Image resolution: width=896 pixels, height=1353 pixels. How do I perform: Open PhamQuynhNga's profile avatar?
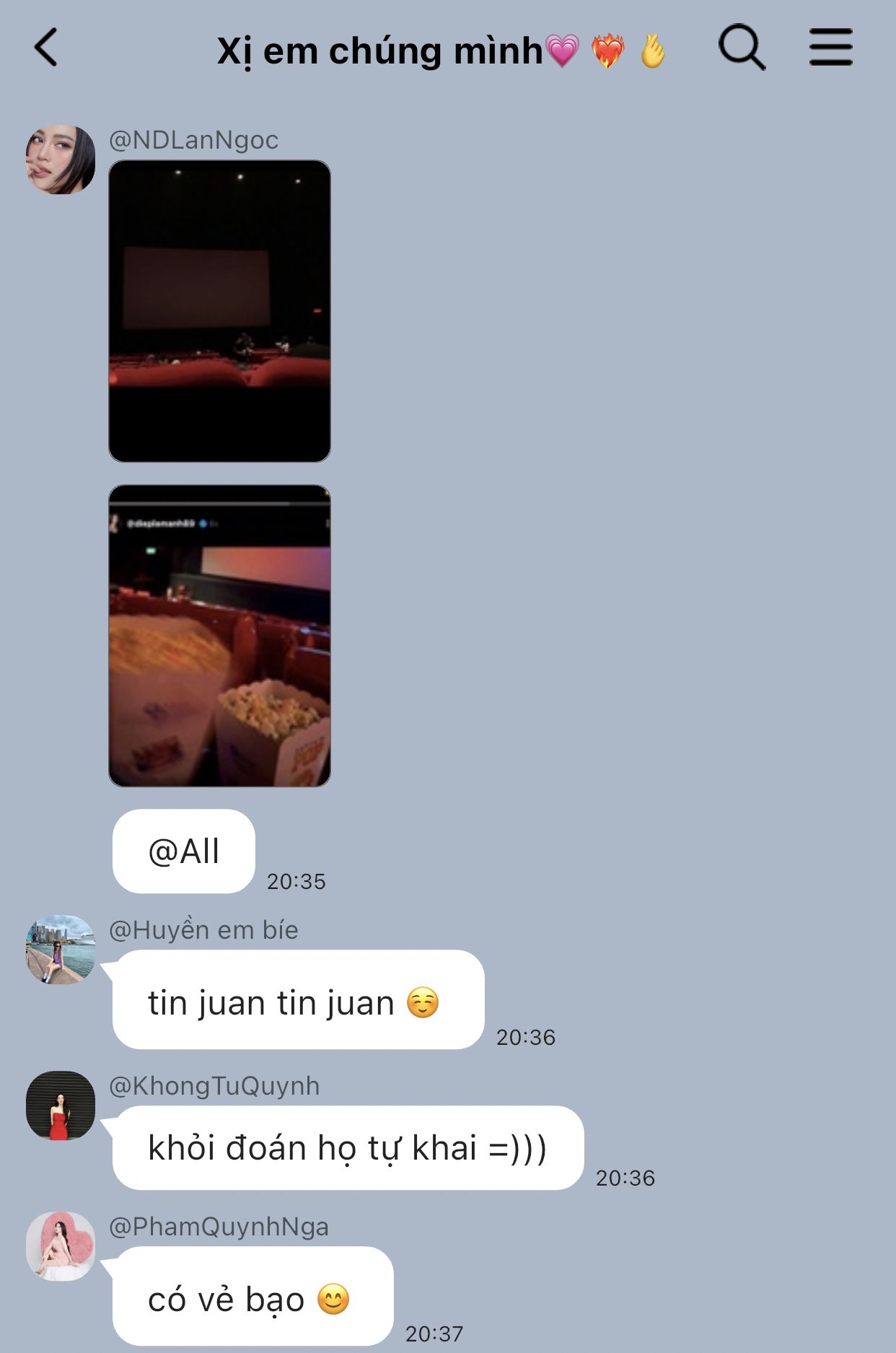(61, 1246)
